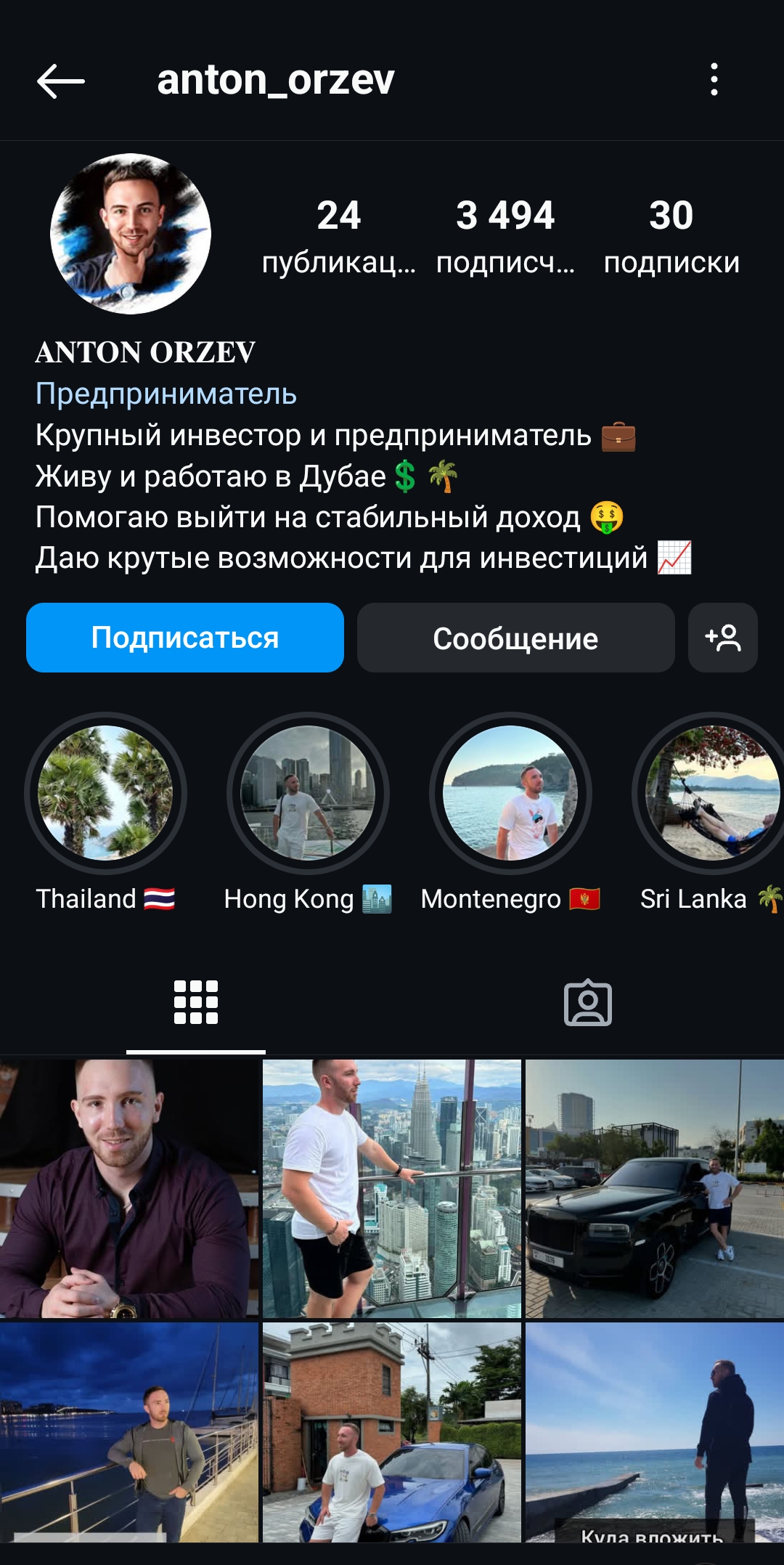Open the profile picture of anton_orzev

point(131,234)
